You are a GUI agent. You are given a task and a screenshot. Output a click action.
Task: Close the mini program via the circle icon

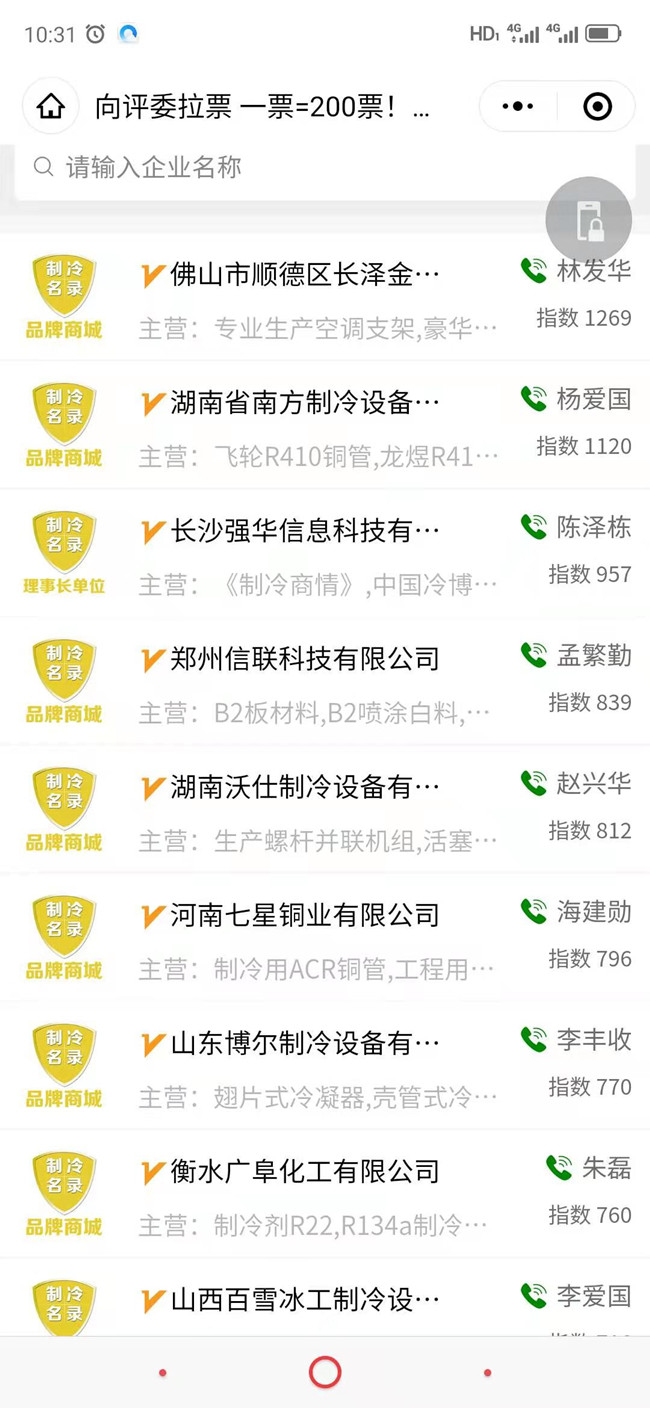[597, 106]
